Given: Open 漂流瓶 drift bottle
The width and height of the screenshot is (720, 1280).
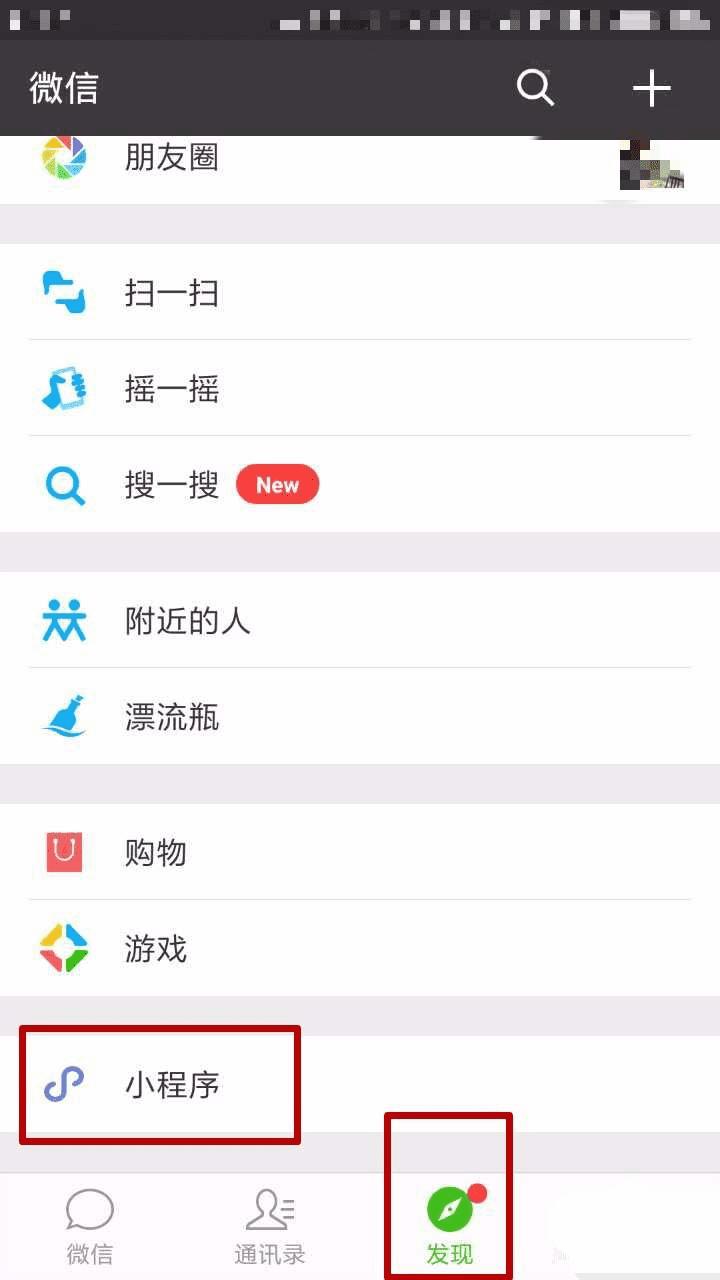Looking at the screenshot, I should [172, 717].
